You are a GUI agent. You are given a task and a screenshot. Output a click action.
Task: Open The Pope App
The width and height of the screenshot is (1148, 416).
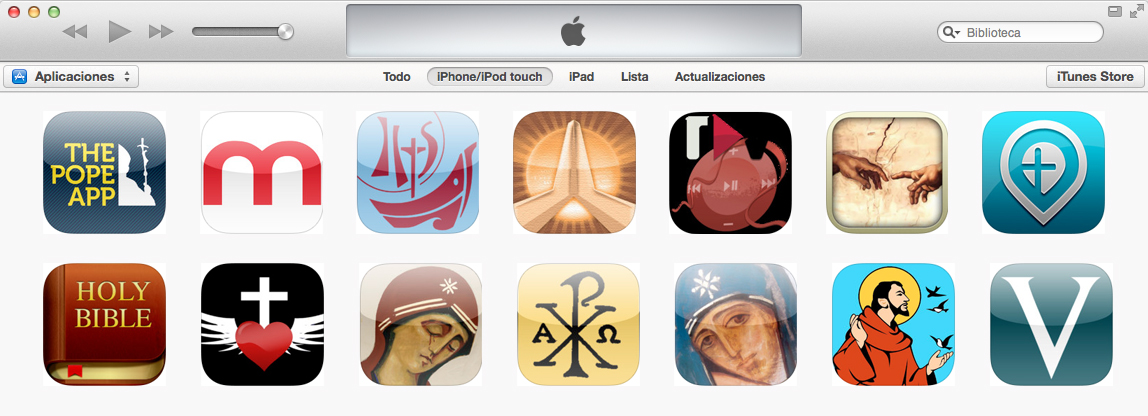[x=104, y=172]
